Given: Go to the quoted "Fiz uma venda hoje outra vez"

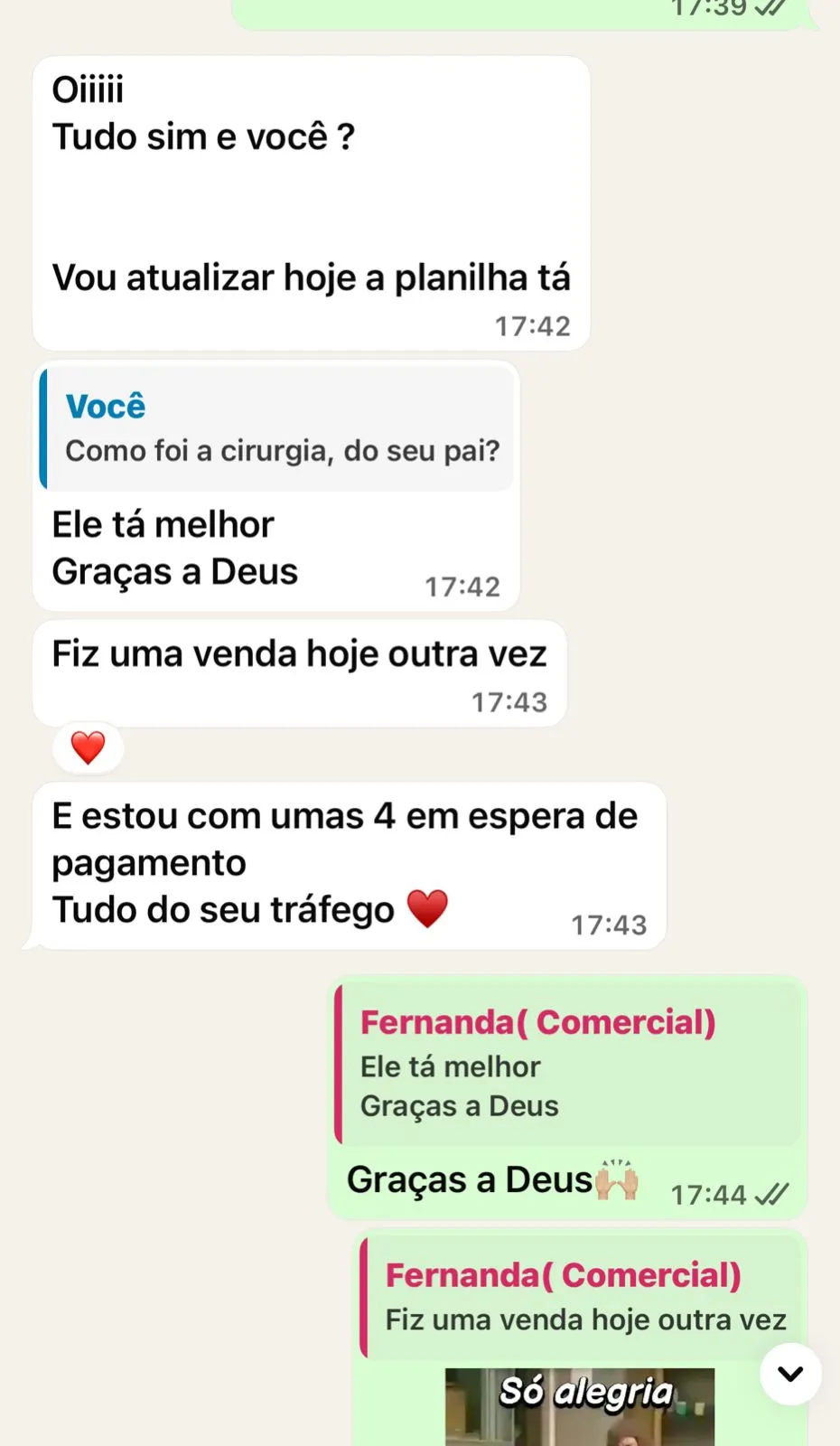Looking at the screenshot, I should point(580,1298).
